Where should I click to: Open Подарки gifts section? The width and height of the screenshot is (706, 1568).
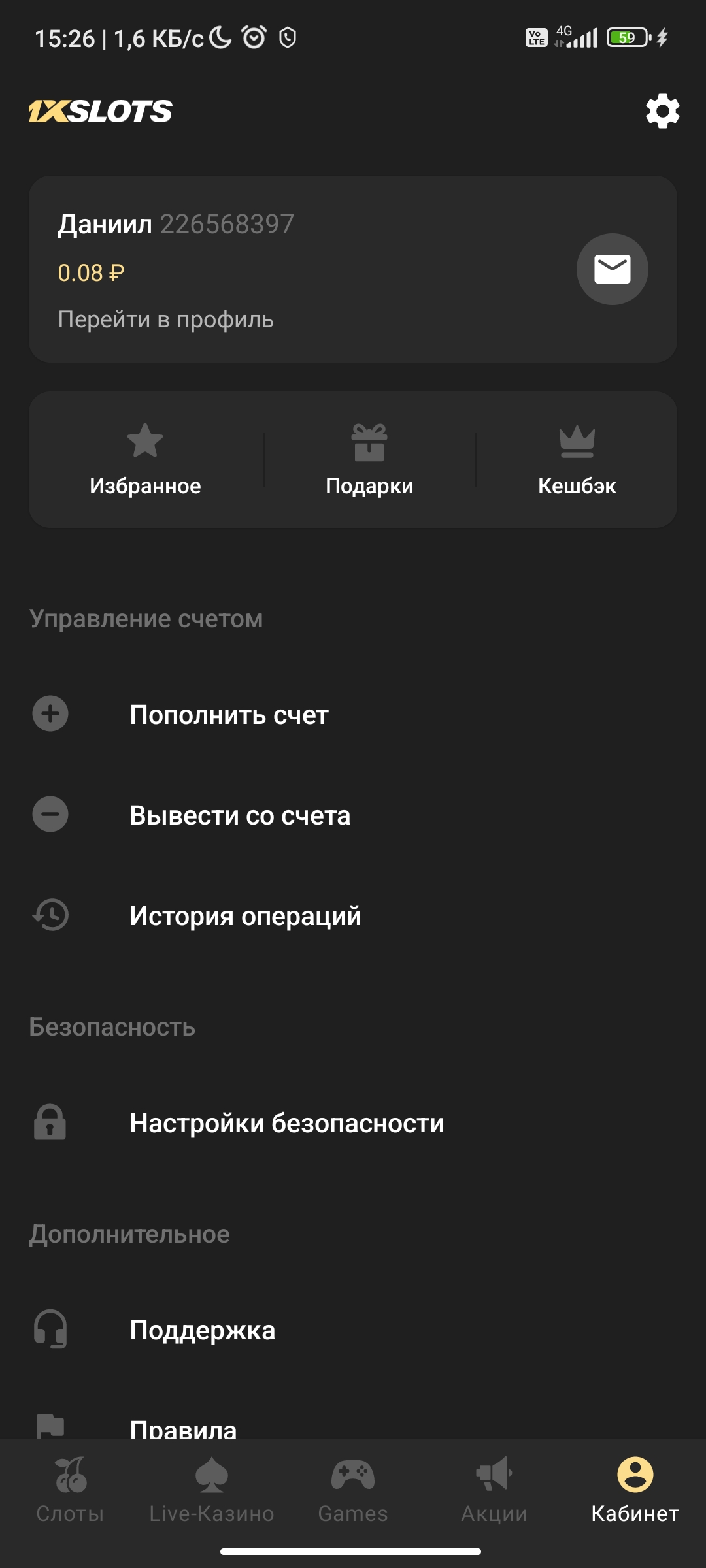click(369, 459)
